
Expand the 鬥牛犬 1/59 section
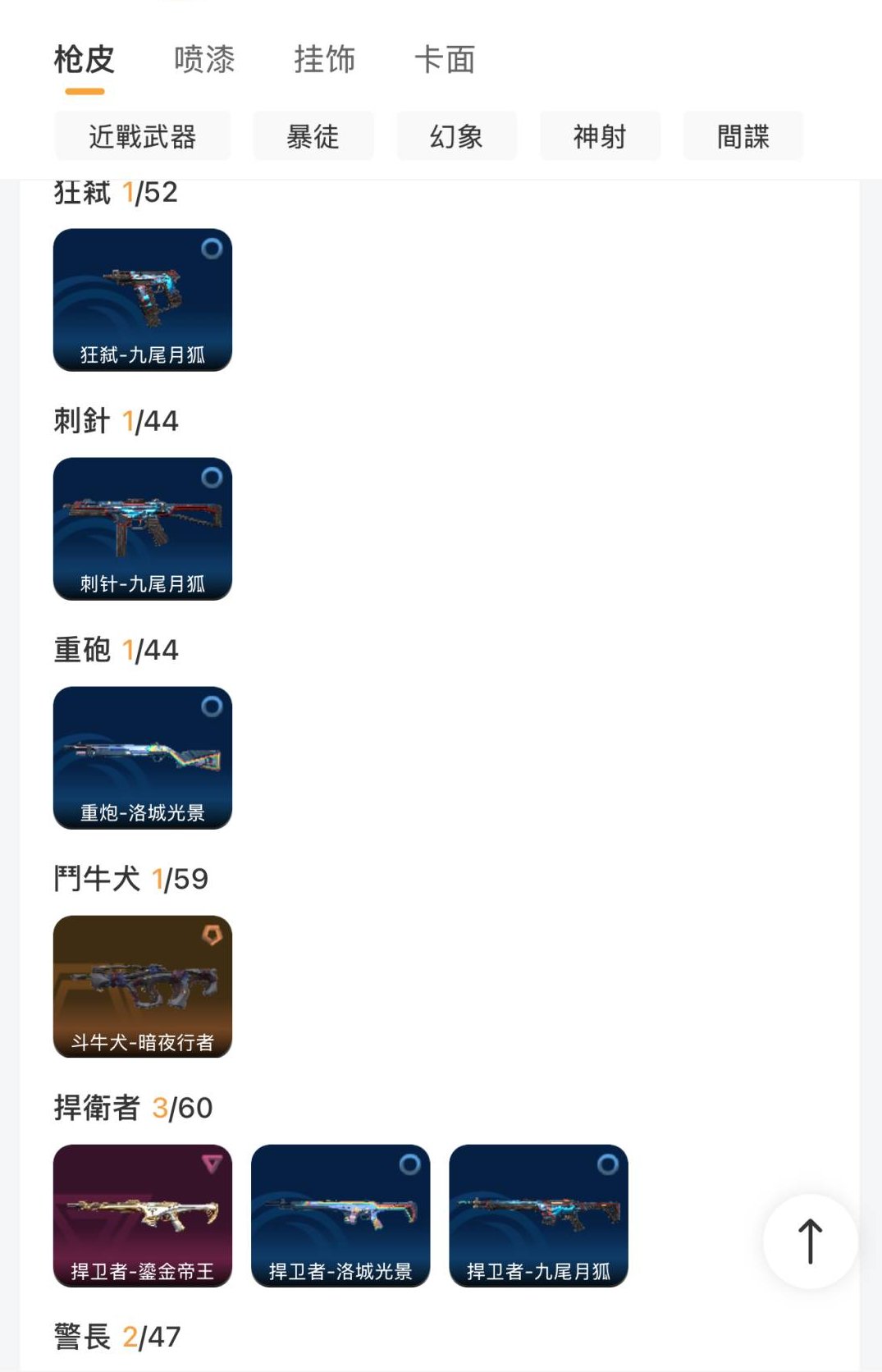pos(130,879)
